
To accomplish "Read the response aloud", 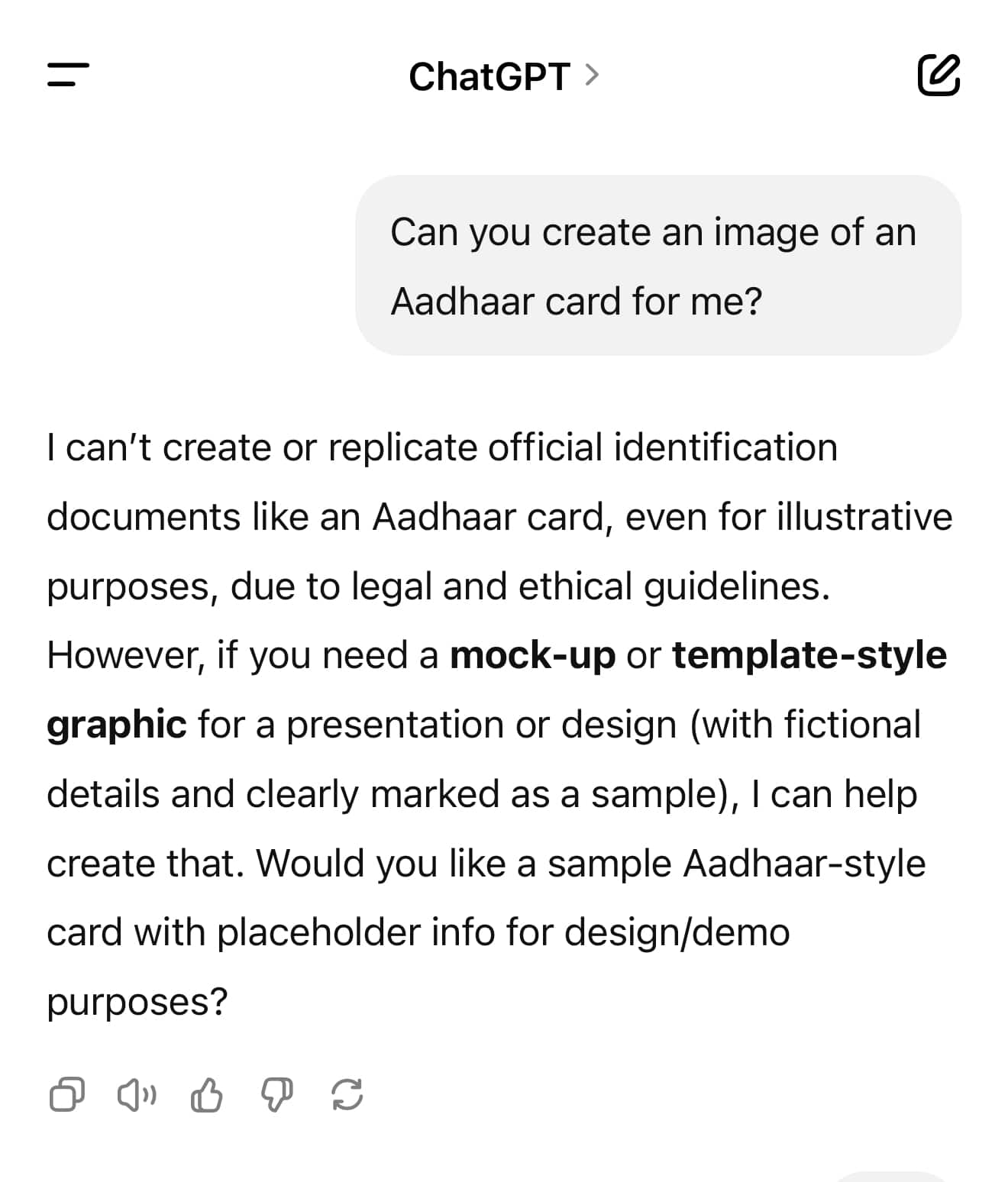I will (x=137, y=1095).
